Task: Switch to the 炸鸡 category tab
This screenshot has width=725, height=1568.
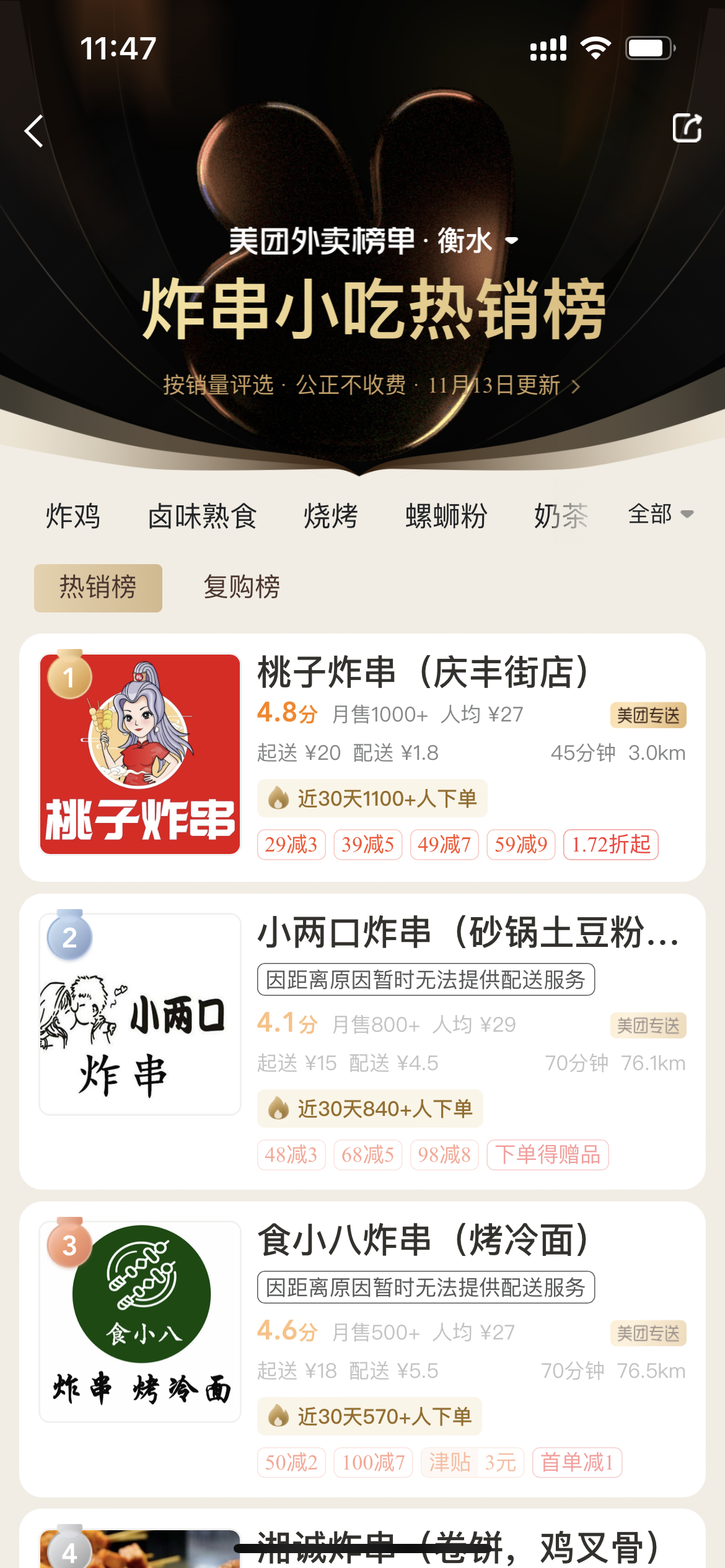Action: pos(73,516)
